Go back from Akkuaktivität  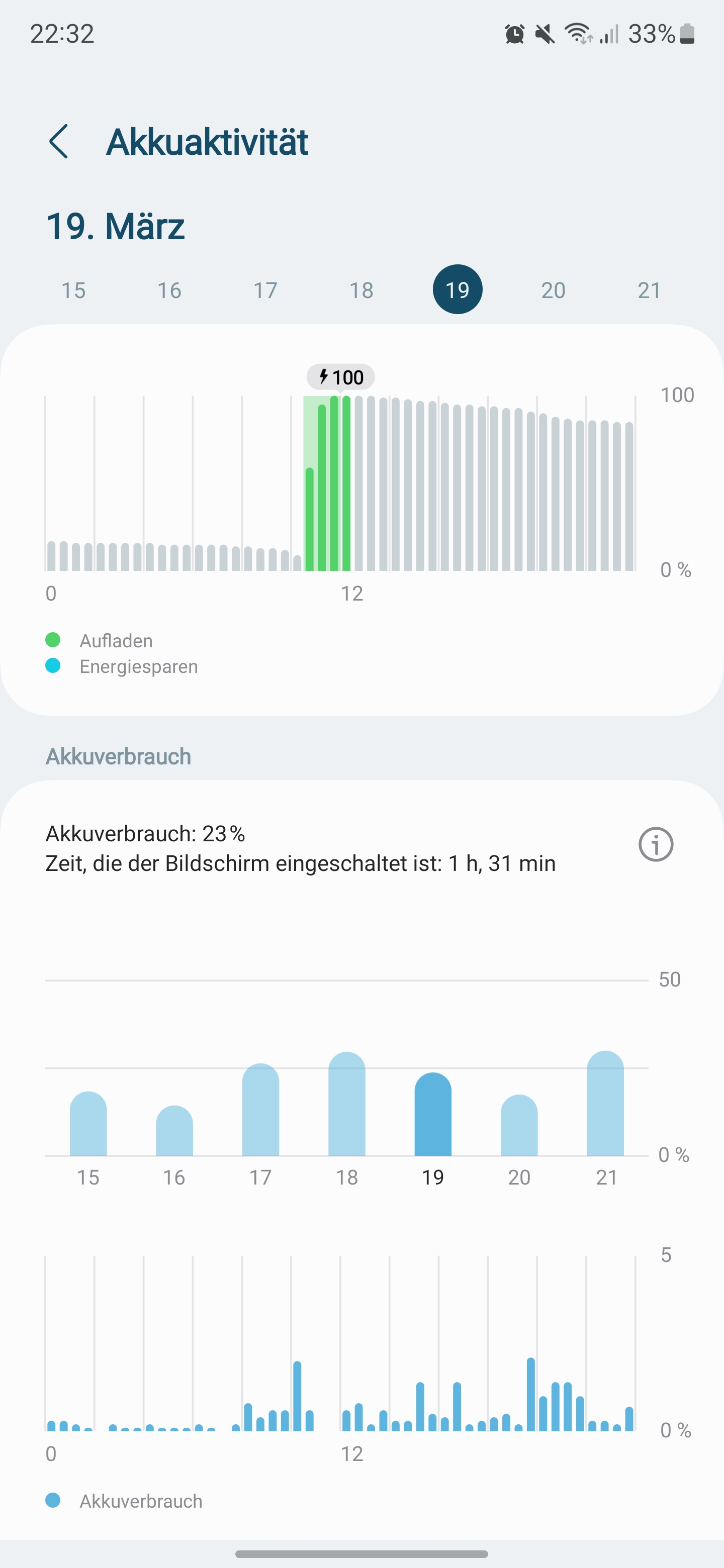click(58, 142)
